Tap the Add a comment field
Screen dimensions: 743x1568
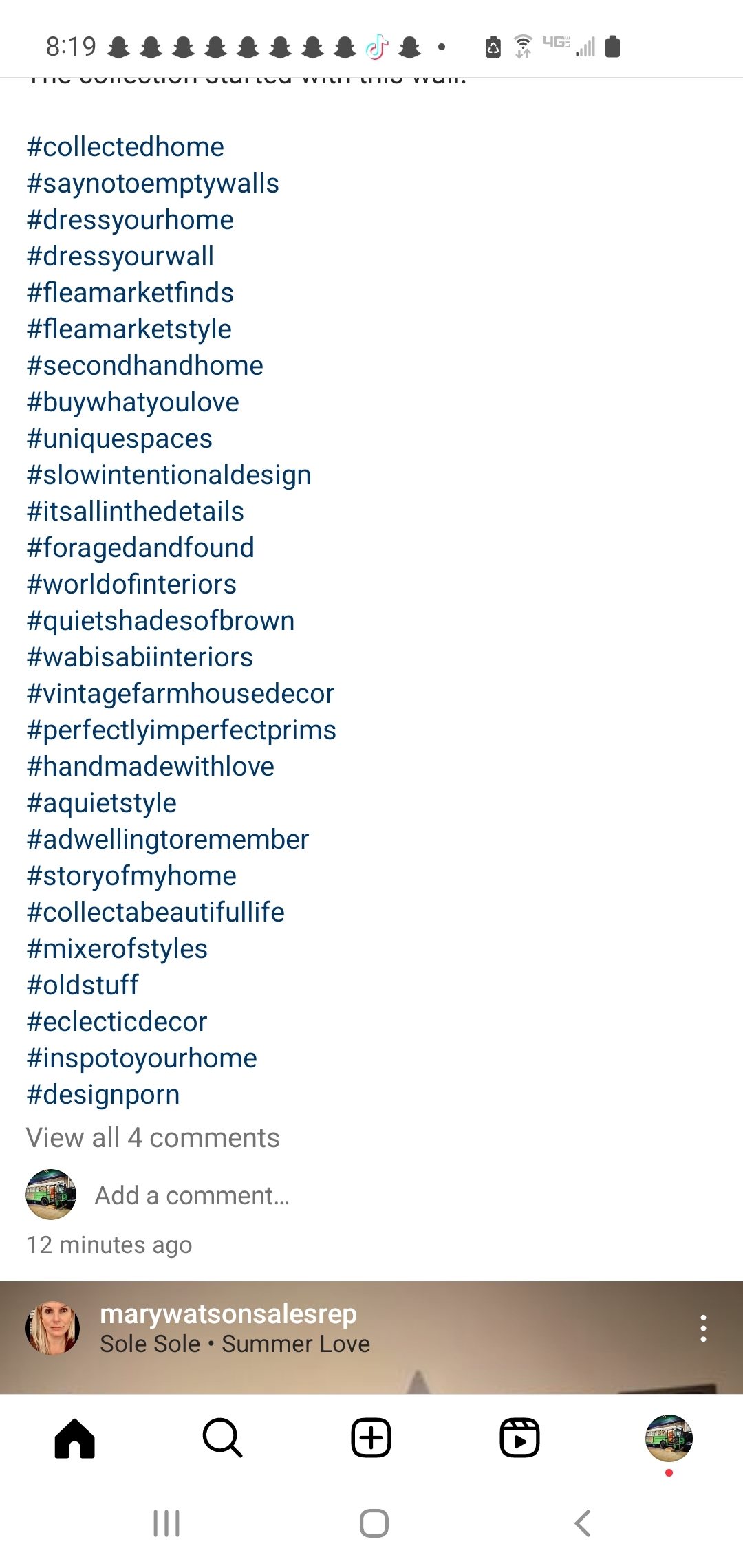click(x=192, y=1196)
